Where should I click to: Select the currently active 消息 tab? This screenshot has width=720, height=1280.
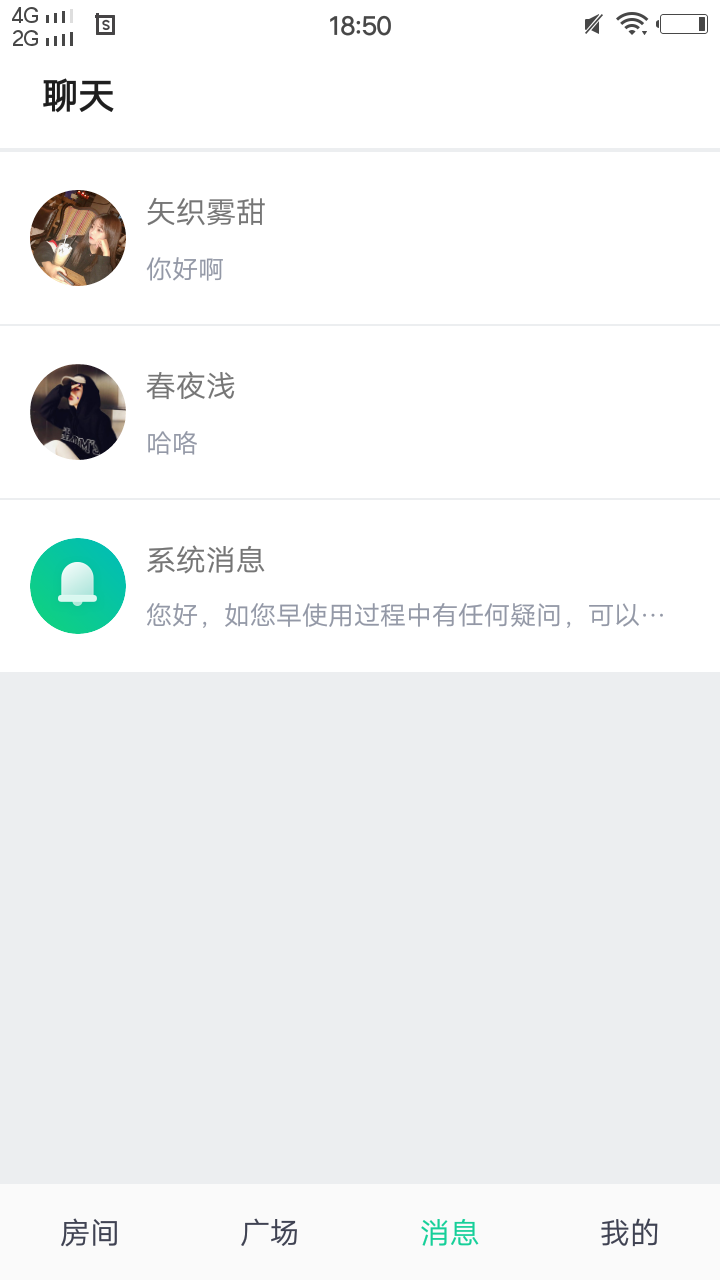pos(449,1232)
